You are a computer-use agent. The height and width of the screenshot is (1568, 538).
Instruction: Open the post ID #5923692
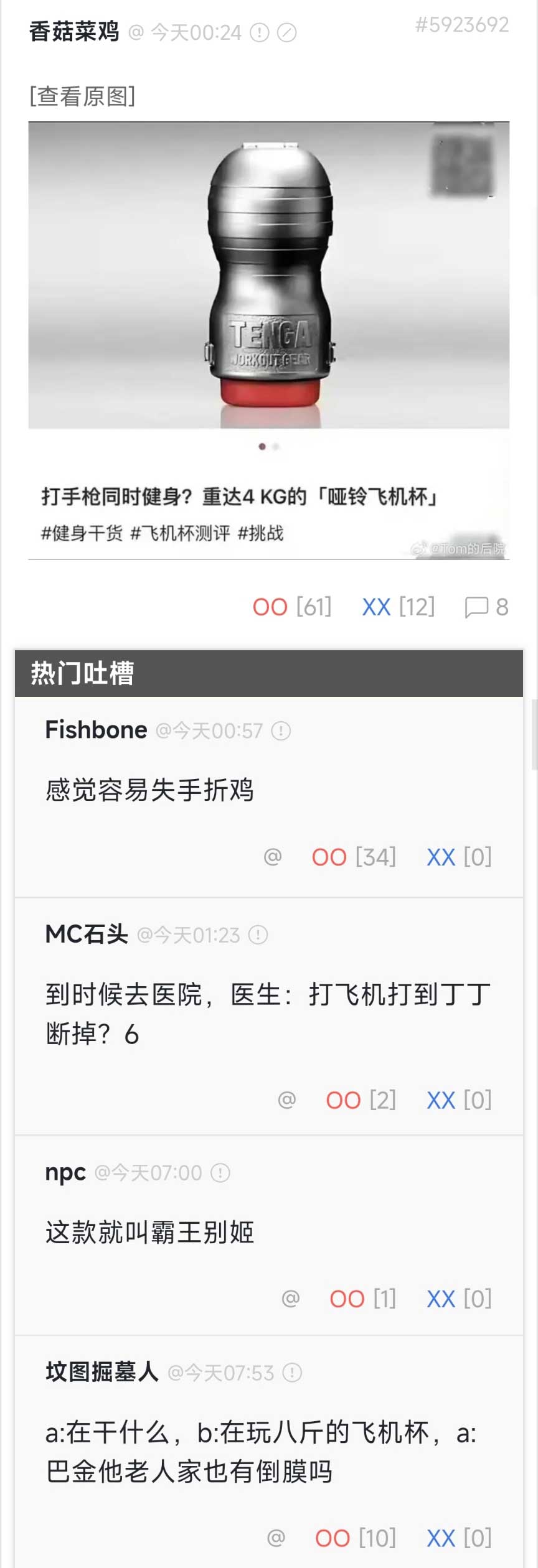pyautogui.click(x=461, y=25)
